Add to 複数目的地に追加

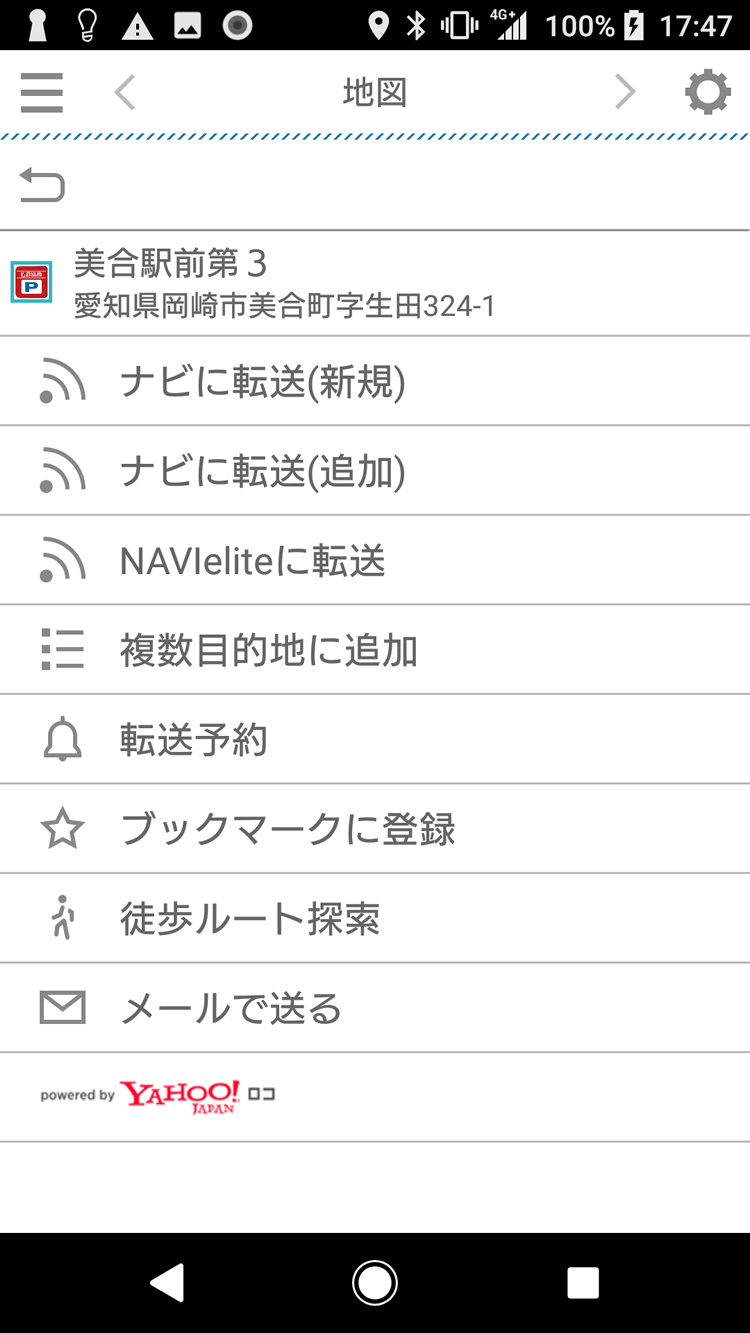tap(375, 650)
